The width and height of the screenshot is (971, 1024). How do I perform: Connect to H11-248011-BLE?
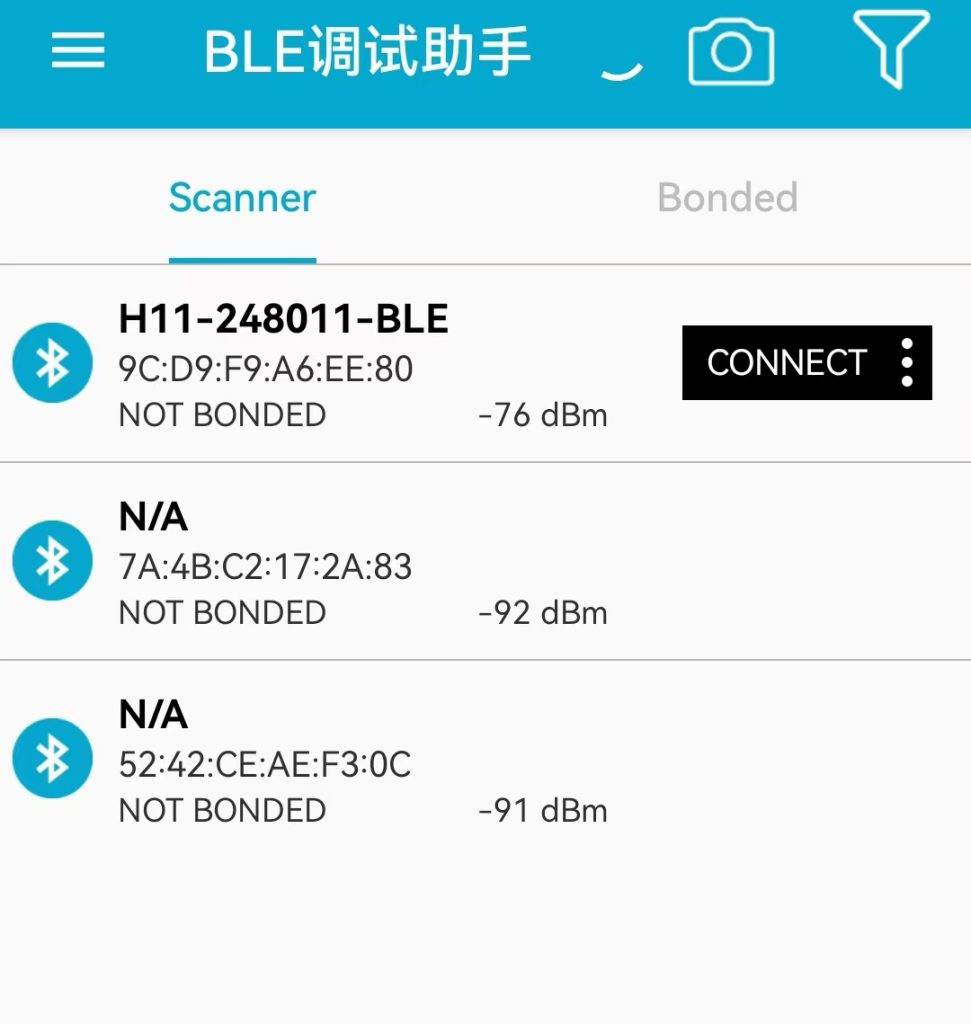tap(786, 362)
